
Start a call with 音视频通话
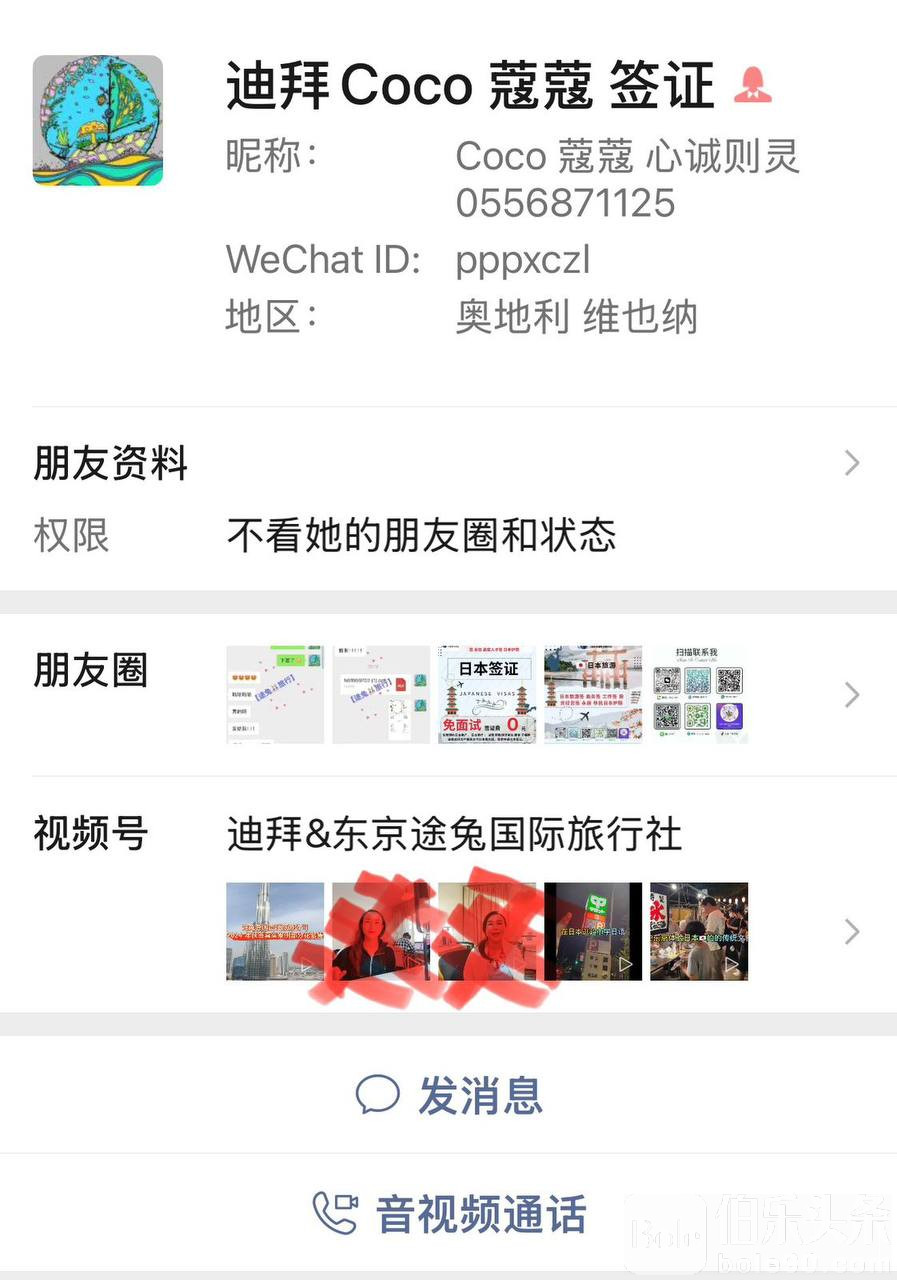(449, 1213)
